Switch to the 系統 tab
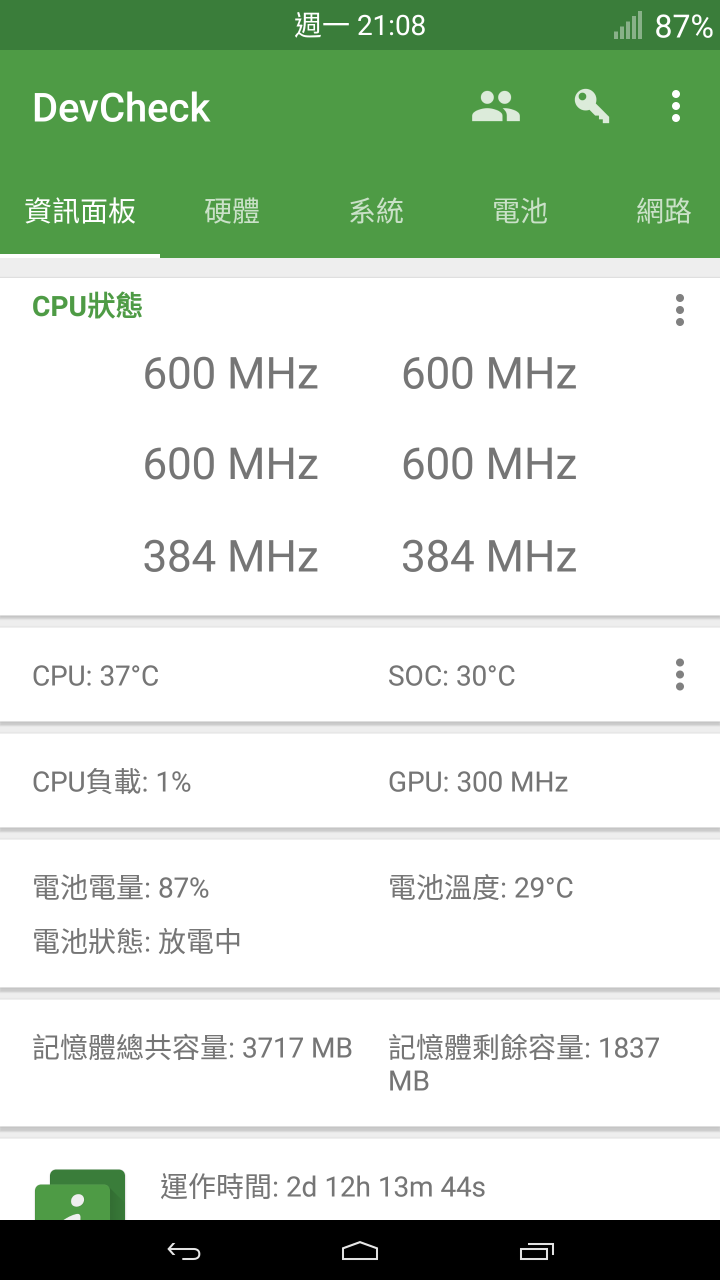The height and width of the screenshot is (1280, 720). 376,211
